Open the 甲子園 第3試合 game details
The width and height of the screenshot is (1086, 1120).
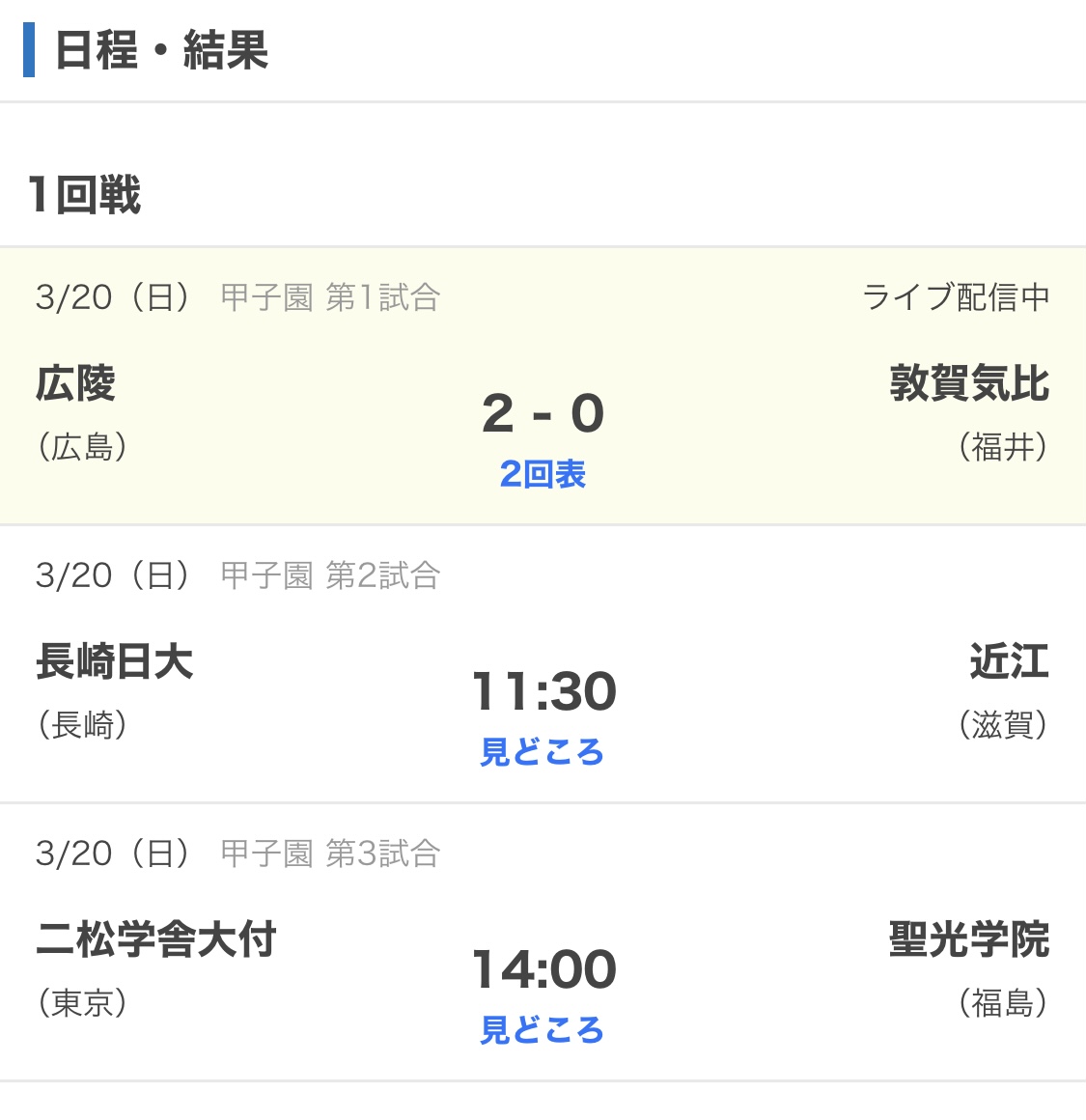click(328, 852)
